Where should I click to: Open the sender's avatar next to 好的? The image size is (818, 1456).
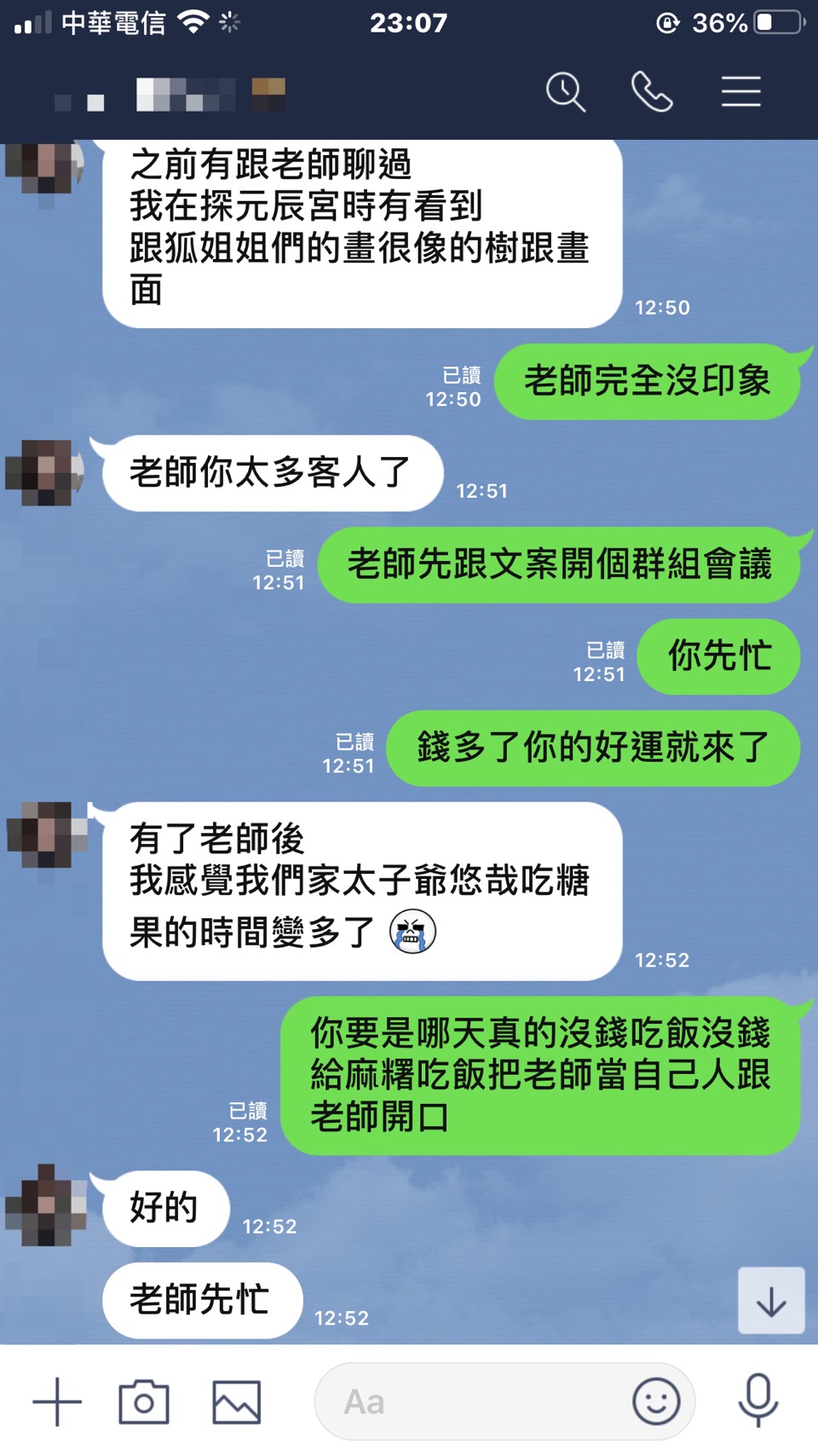[44, 1206]
